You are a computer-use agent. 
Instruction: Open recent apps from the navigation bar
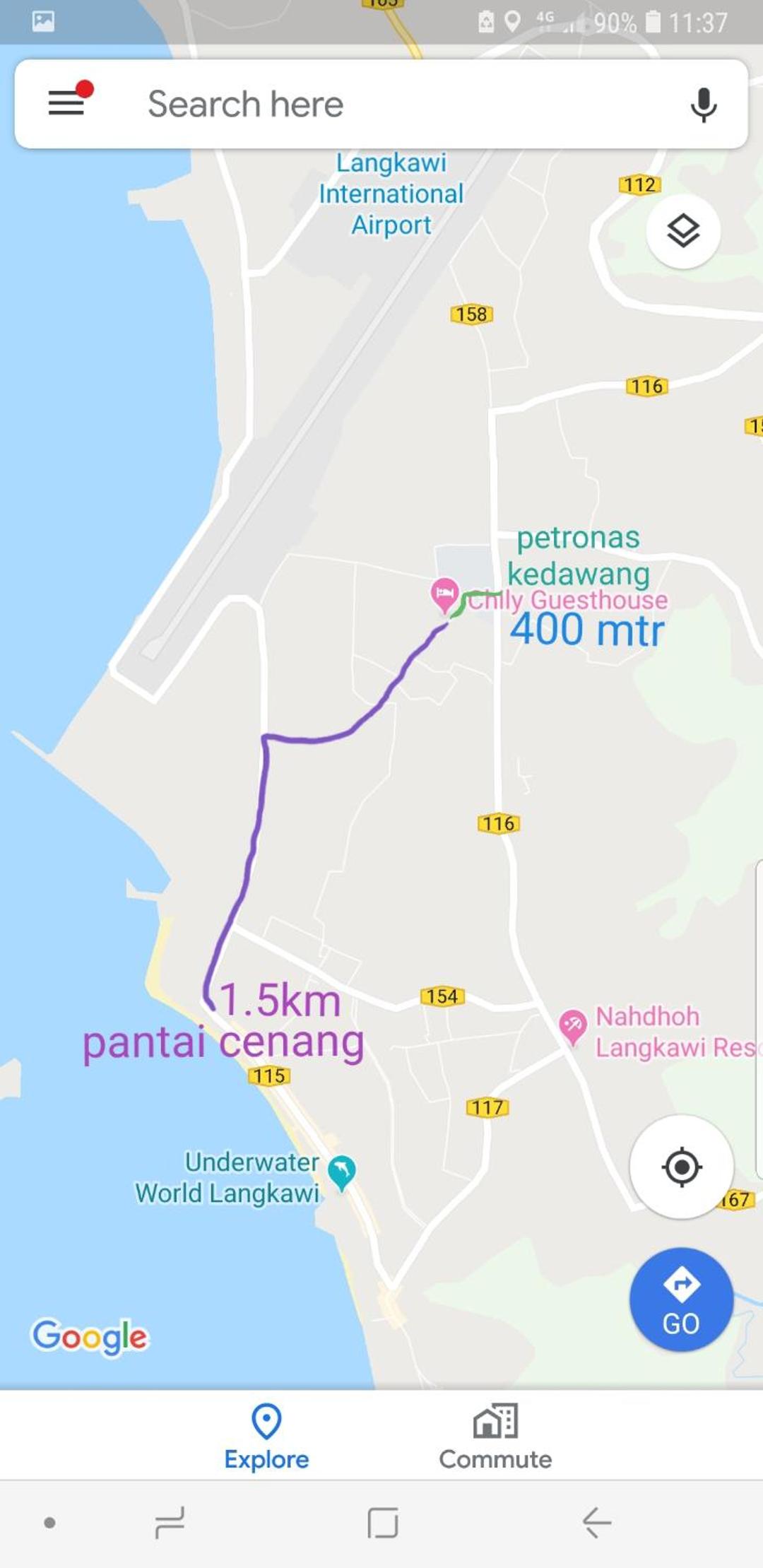170,1522
